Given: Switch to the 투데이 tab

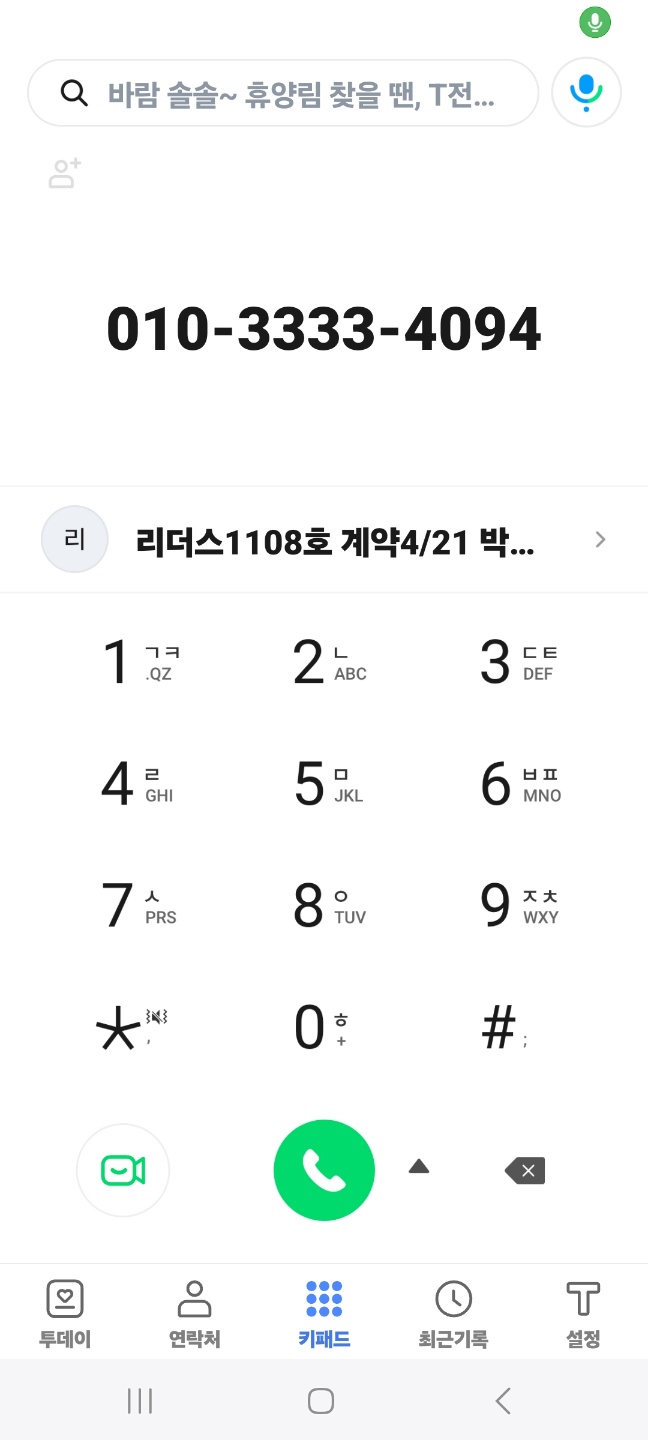Looking at the screenshot, I should pyautogui.click(x=65, y=1313).
